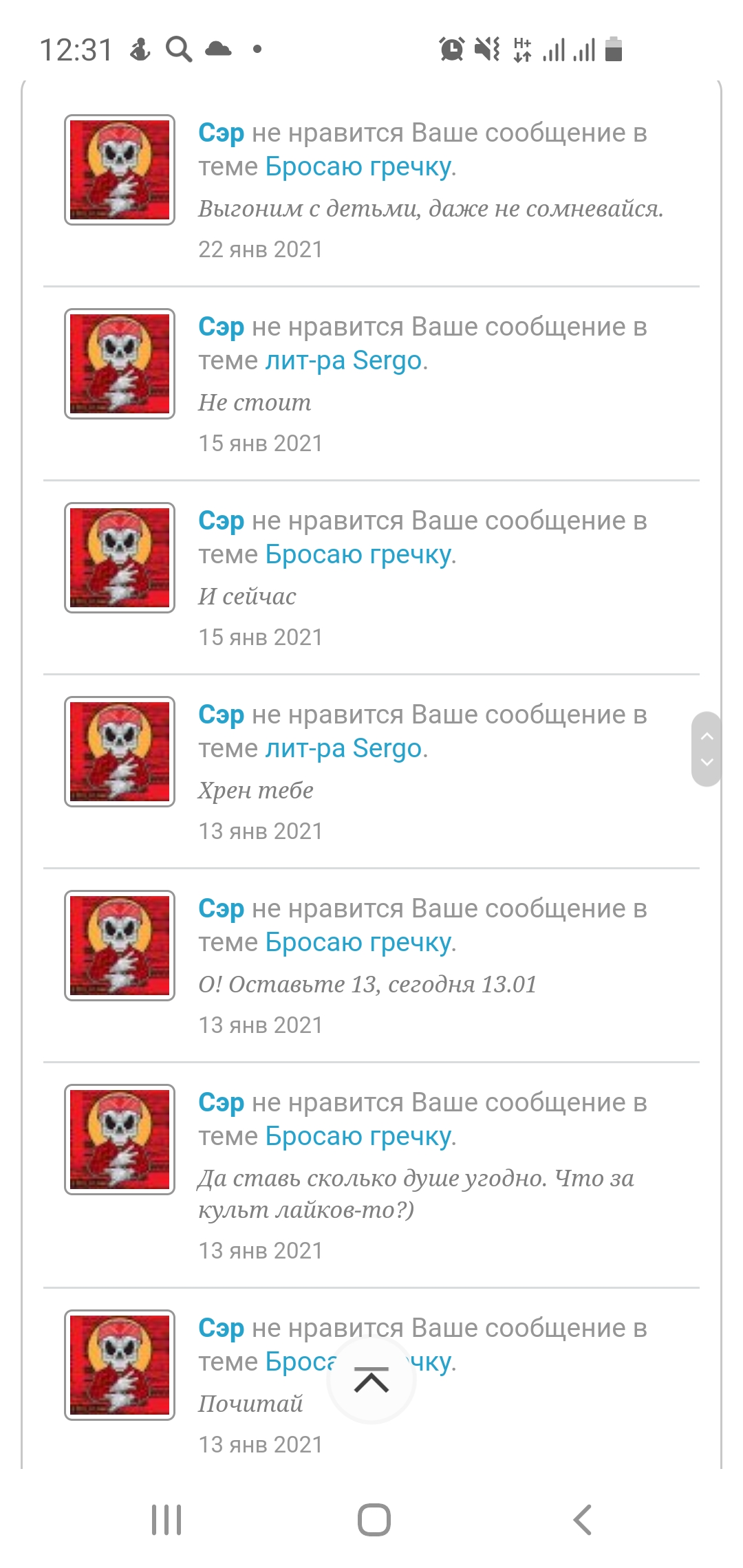Tap Сэр's skull avatar in 'Не стоит' notification
This screenshot has width=743, height=1568.
[120, 364]
